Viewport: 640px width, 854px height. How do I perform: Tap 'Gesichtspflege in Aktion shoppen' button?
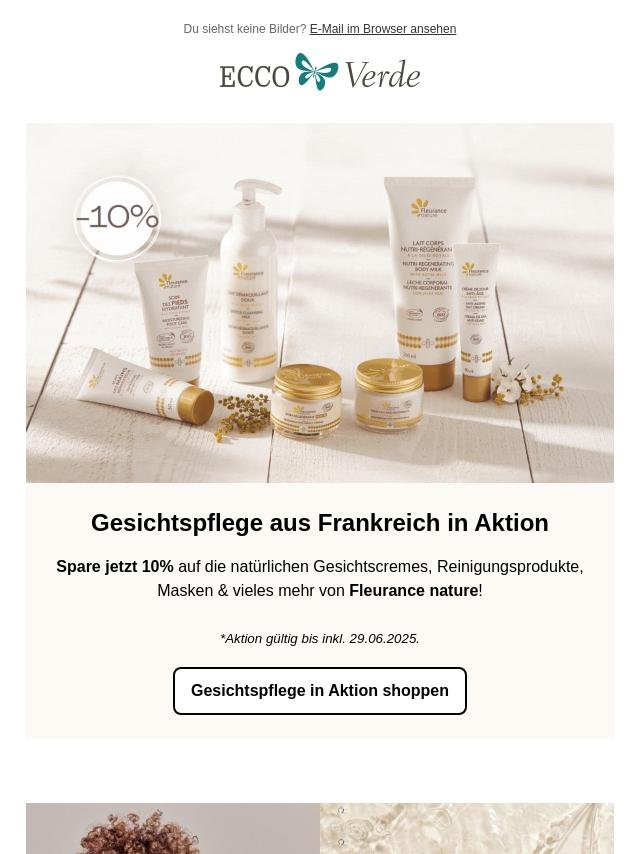tap(320, 691)
